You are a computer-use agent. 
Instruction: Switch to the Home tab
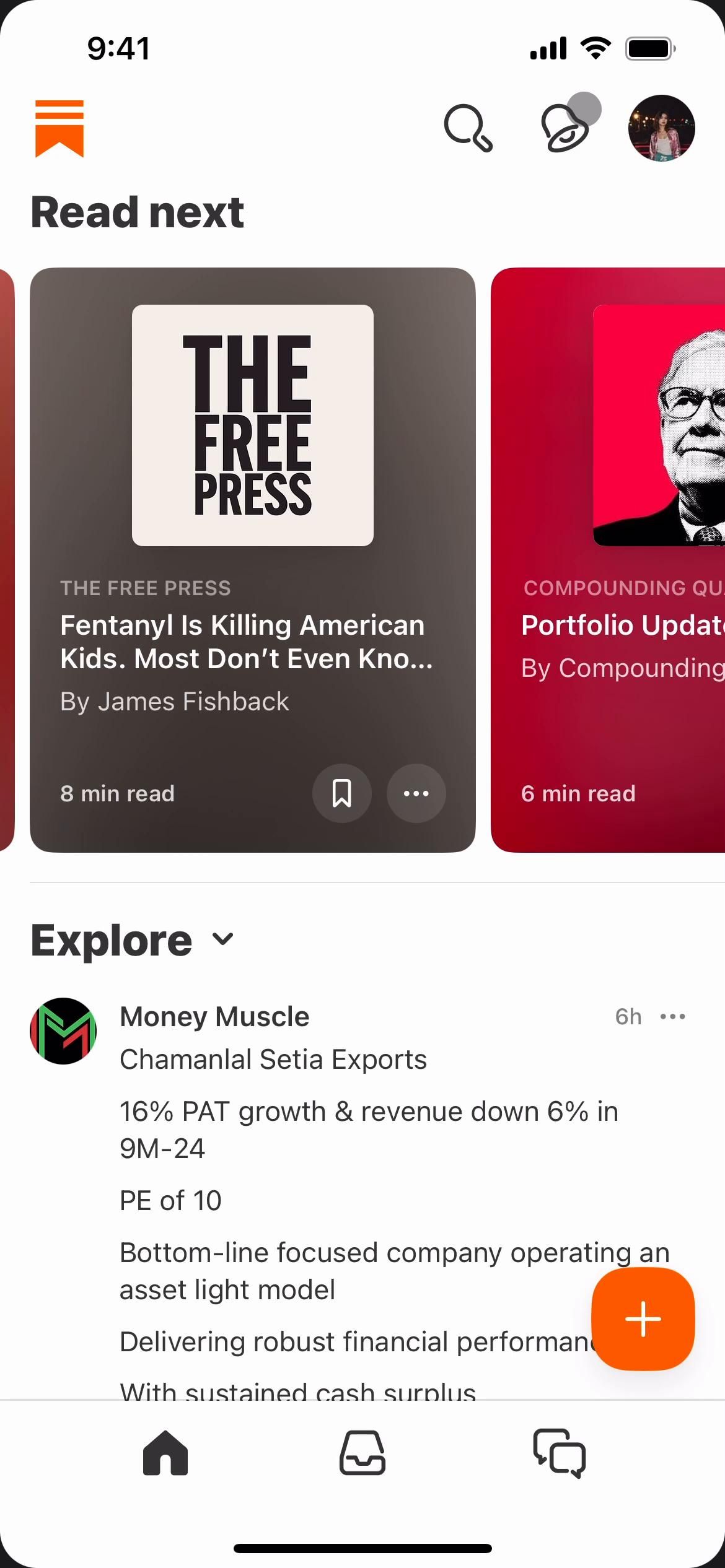tap(165, 1453)
